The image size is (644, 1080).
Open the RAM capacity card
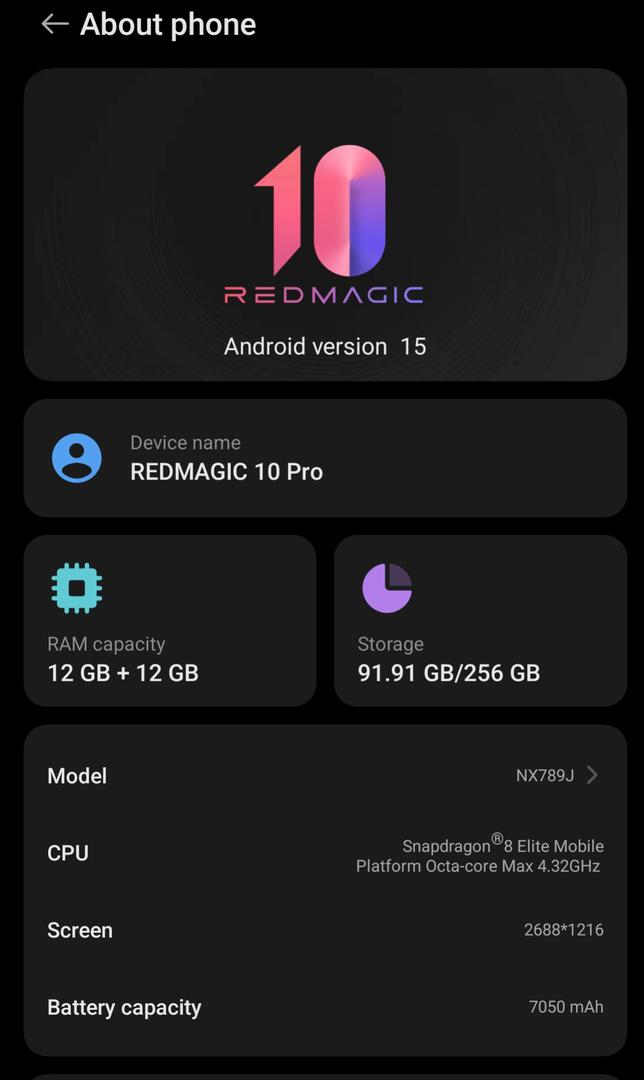(170, 621)
